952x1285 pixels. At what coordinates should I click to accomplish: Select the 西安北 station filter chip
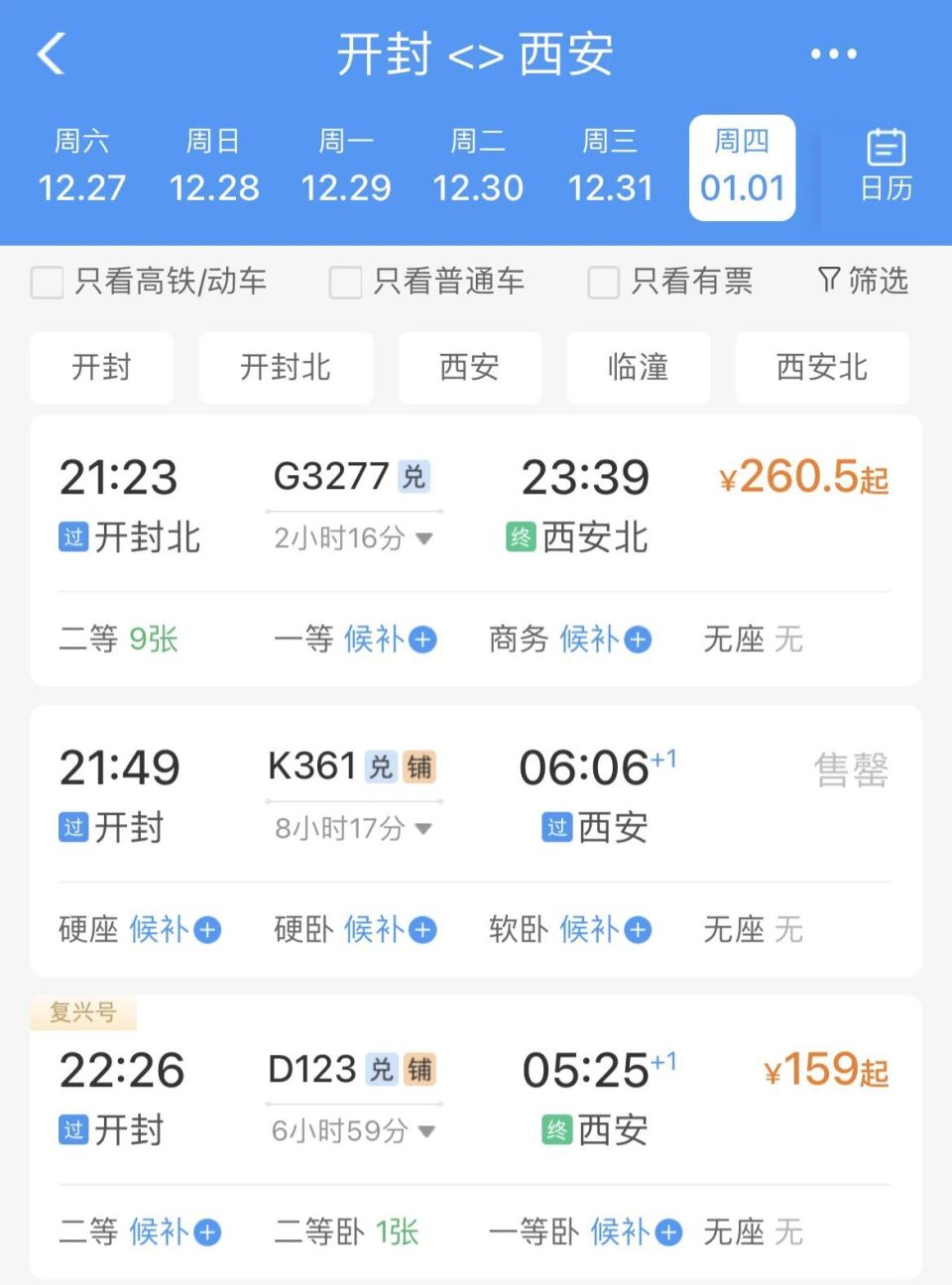(x=822, y=368)
